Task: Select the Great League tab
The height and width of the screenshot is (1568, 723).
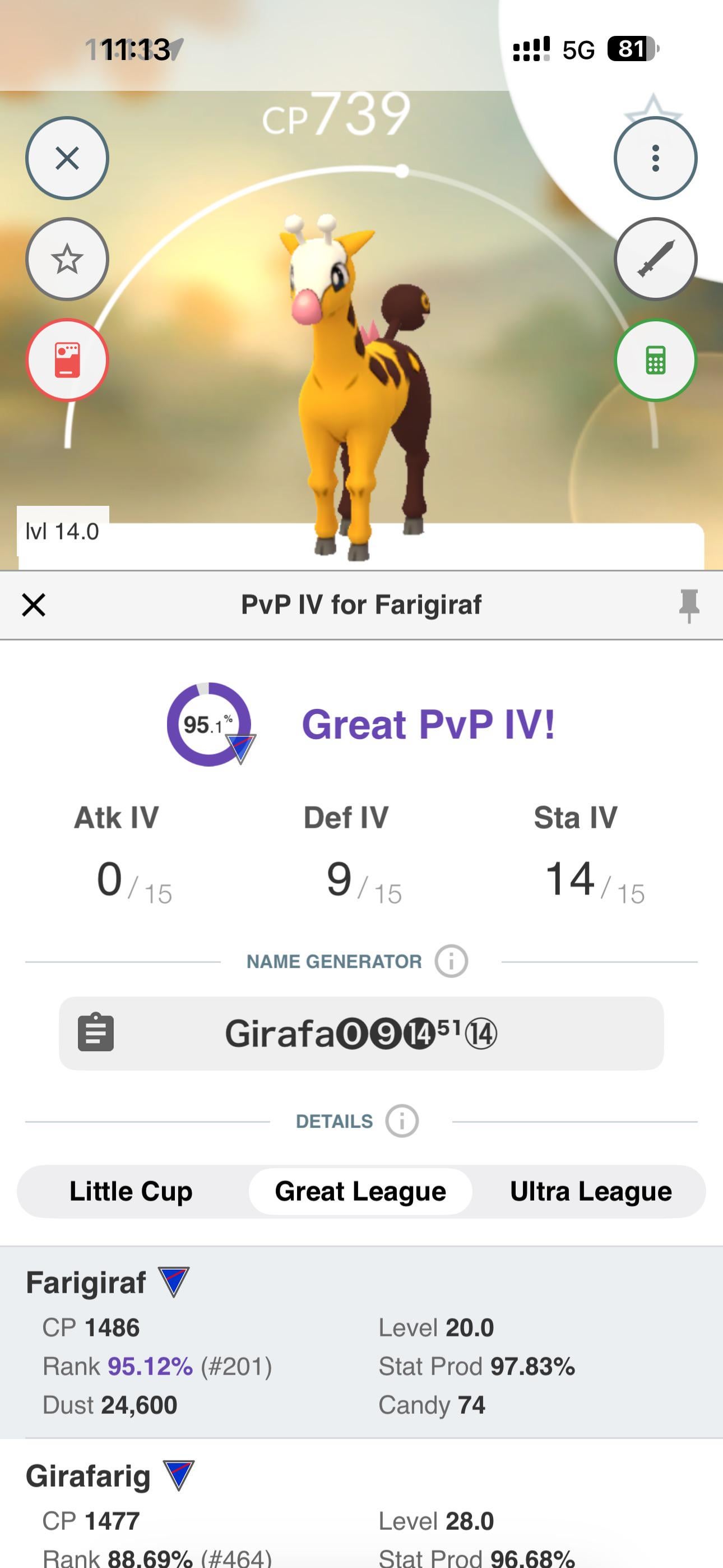Action: tap(360, 1191)
